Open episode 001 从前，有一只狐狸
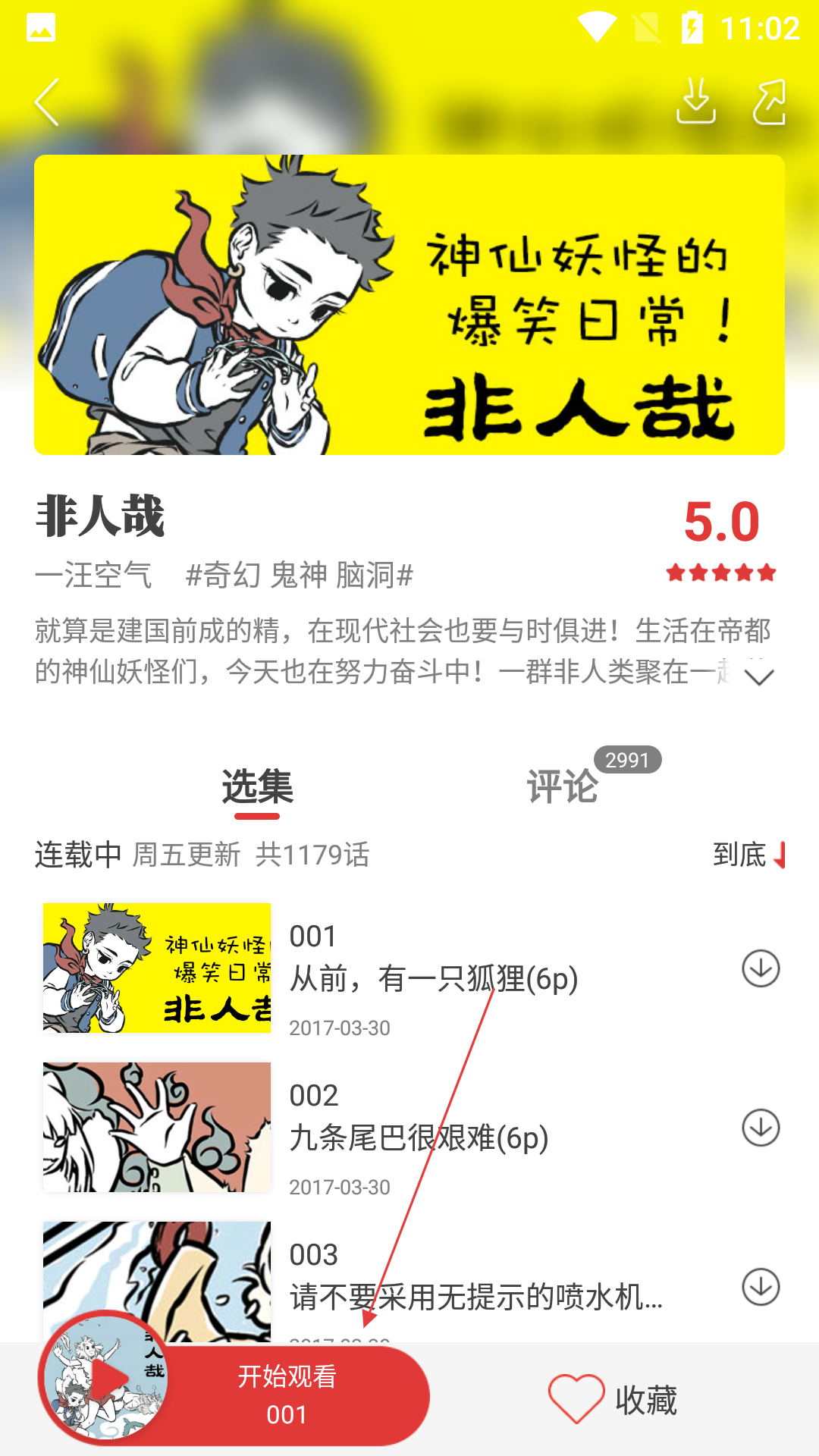This screenshot has height=1456, width=819. tap(432, 978)
